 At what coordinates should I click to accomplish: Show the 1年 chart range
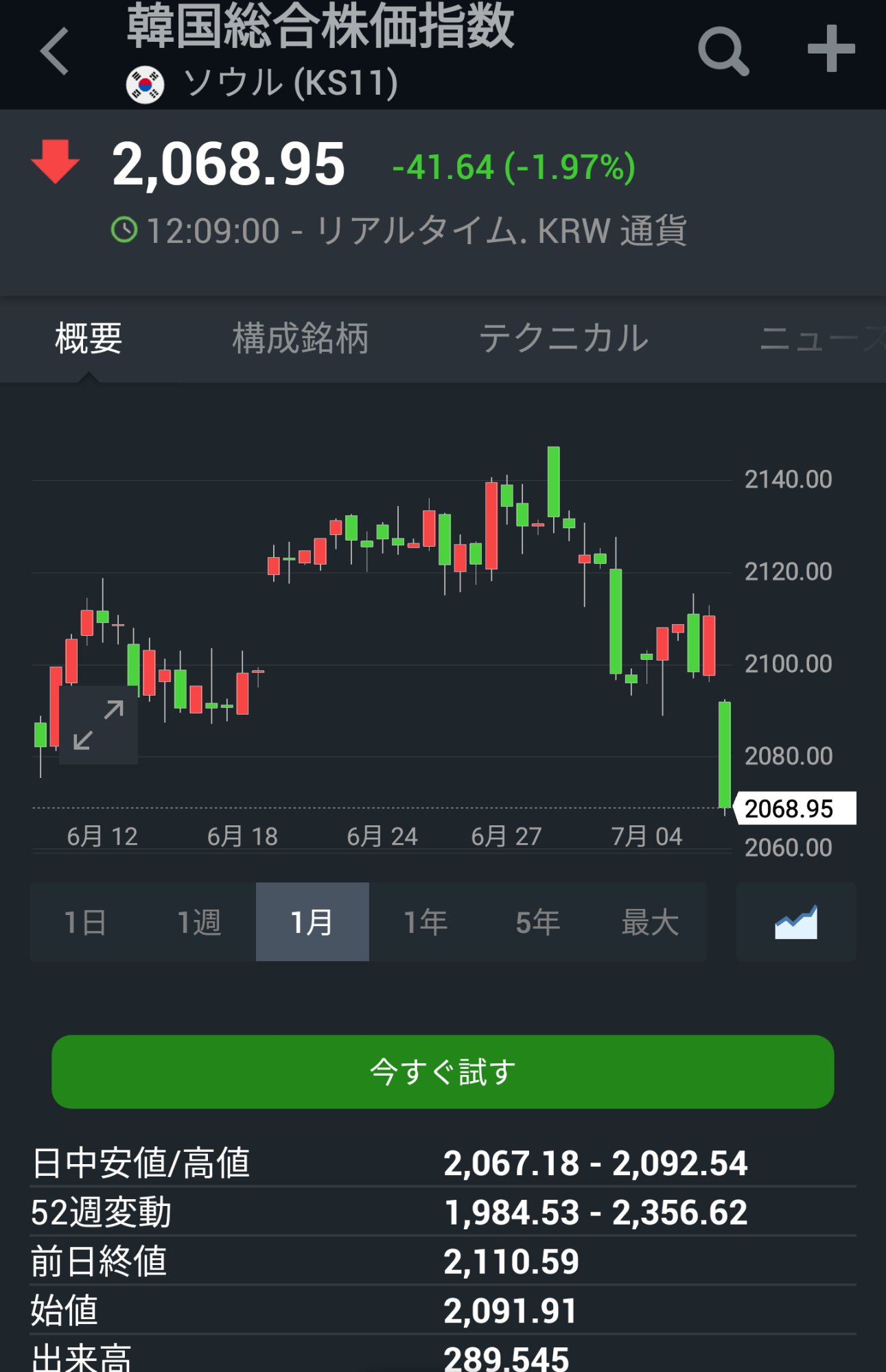(x=425, y=922)
